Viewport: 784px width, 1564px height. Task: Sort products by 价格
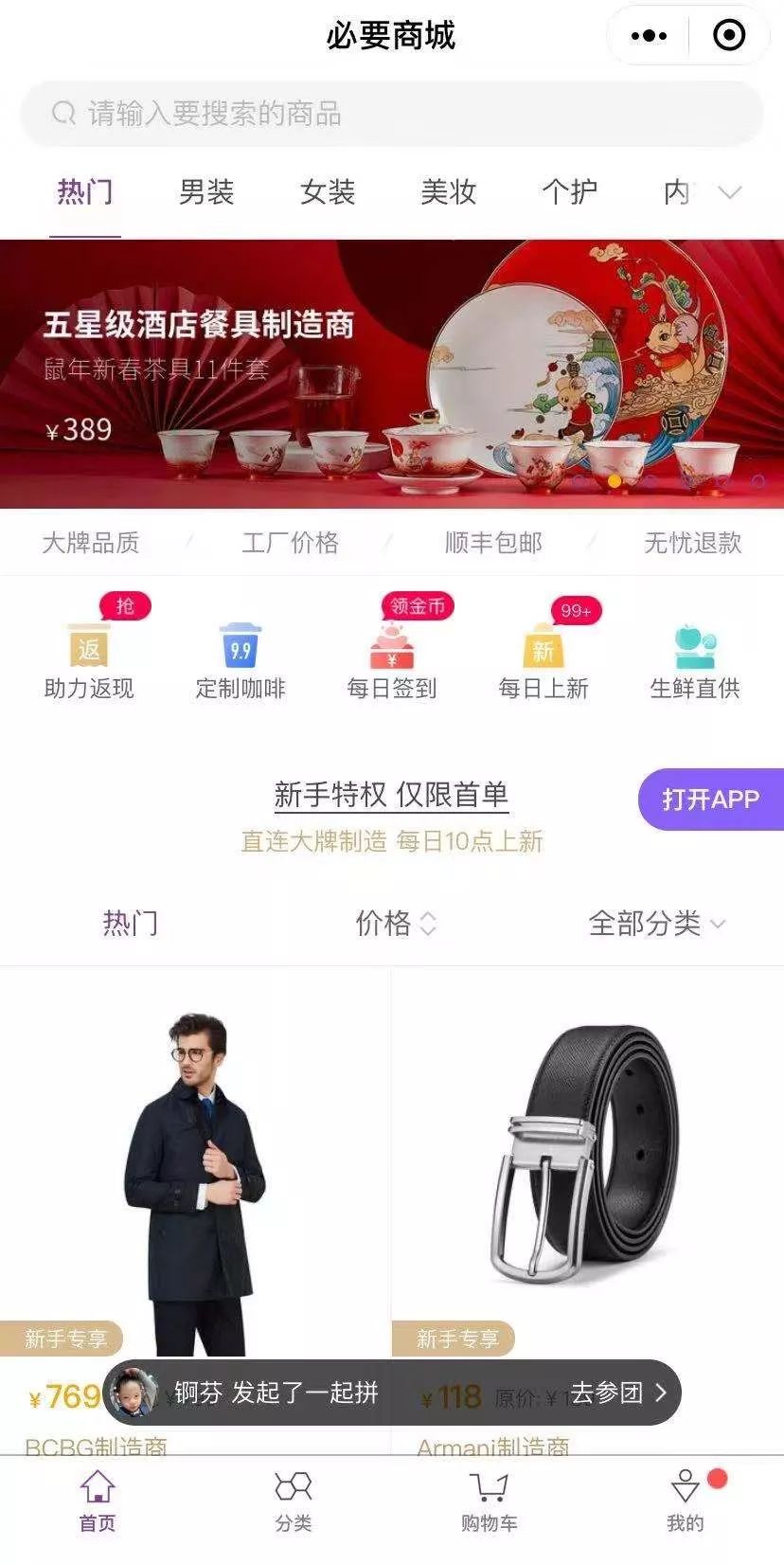[396, 923]
